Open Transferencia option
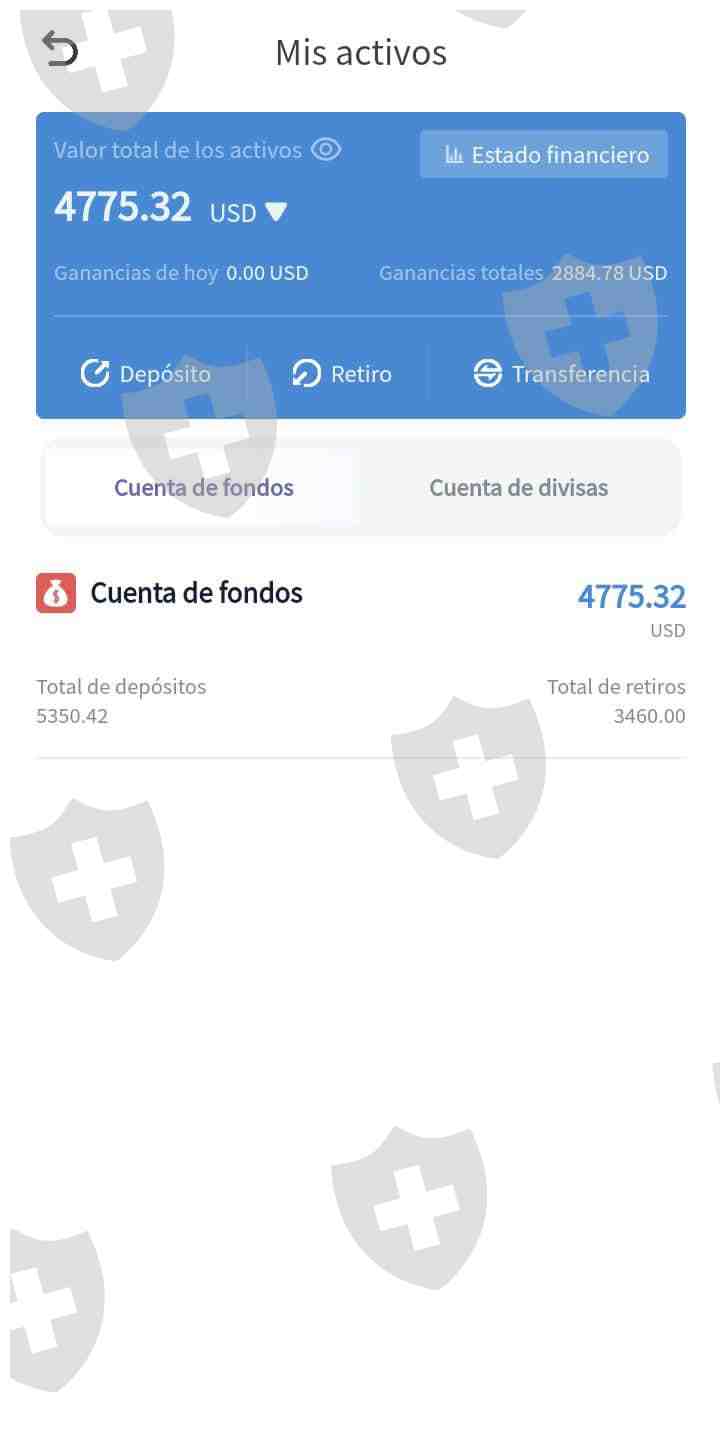The height and width of the screenshot is (1438, 720). [561, 374]
